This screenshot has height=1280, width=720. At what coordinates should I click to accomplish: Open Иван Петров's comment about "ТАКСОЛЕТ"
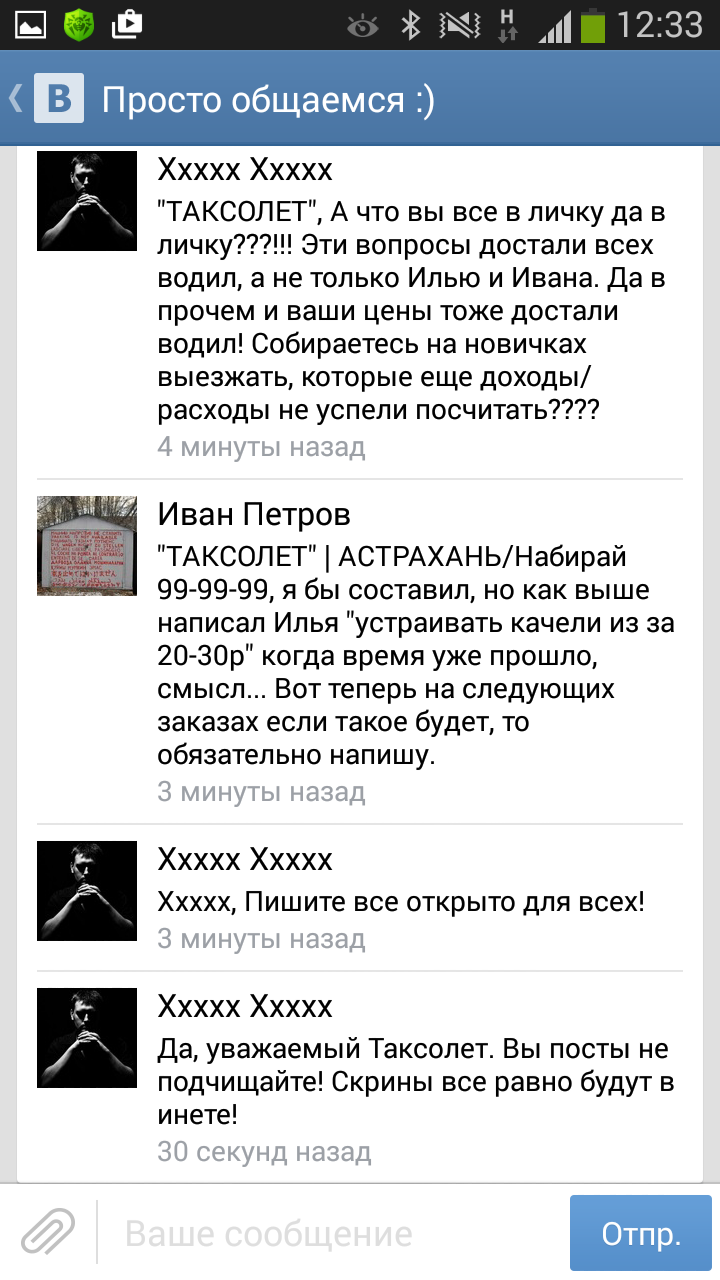pyautogui.click(x=360, y=650)
